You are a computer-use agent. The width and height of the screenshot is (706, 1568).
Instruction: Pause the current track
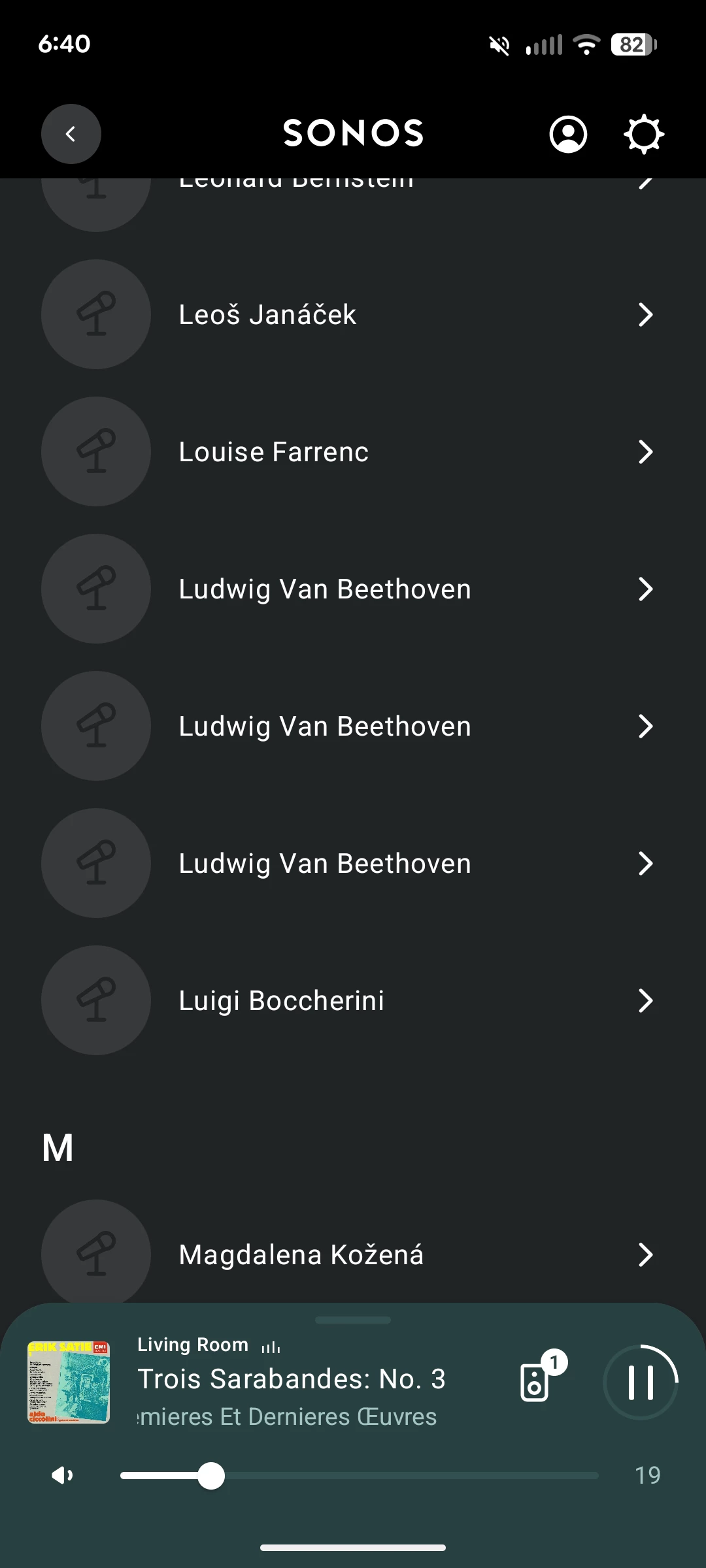pos(641,1382)
